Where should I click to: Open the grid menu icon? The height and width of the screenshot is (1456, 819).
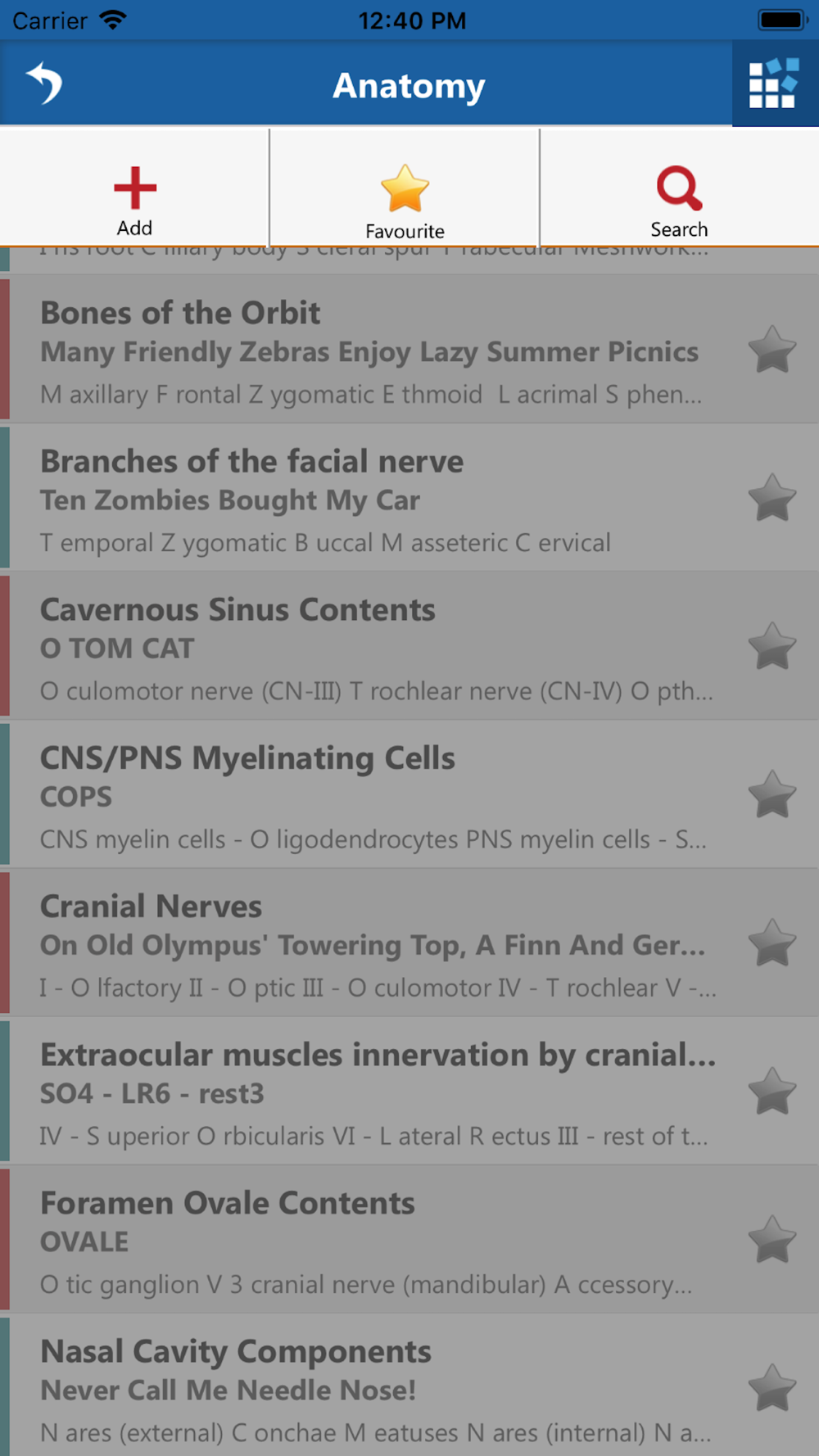click(x=774, y=84)
